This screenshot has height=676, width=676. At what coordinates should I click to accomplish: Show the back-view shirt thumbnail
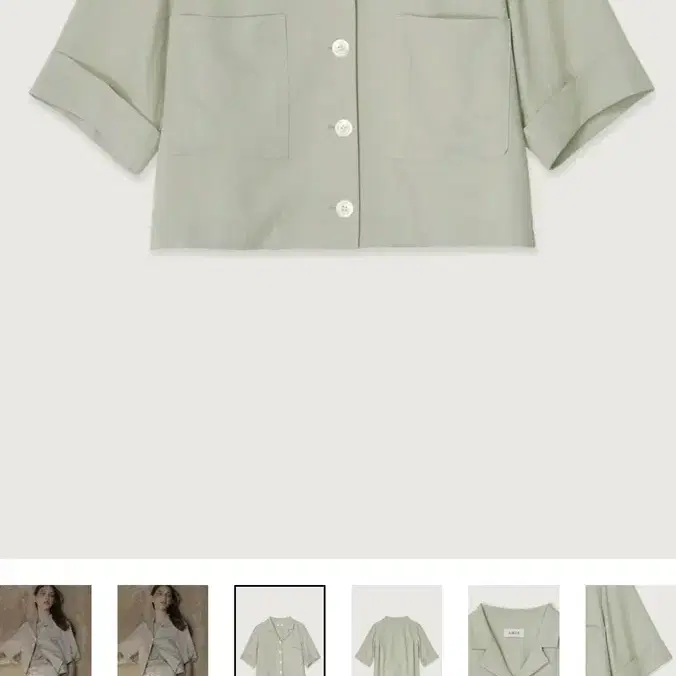coord(396,631)
